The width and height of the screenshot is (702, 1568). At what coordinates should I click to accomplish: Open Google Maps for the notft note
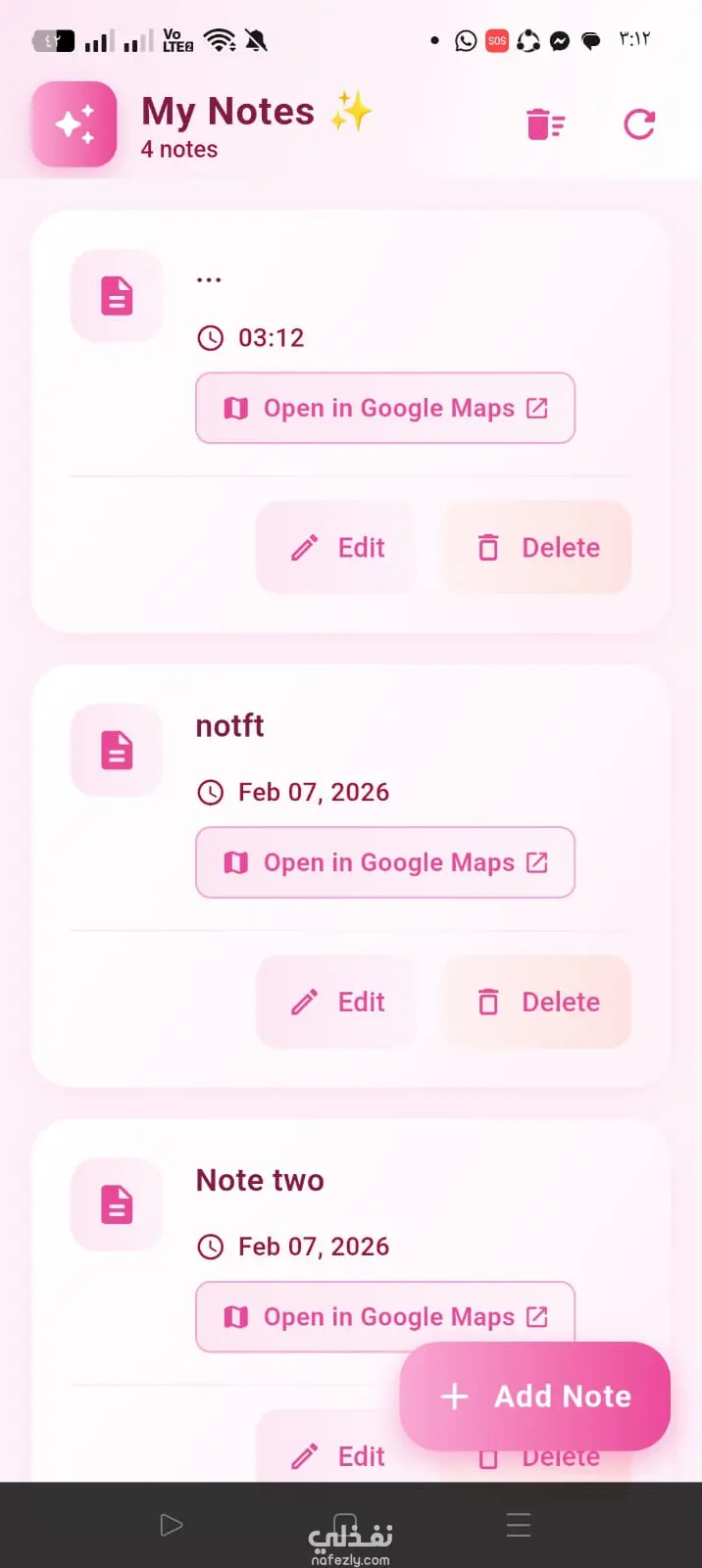pyautogui.click(x=385, y=862)
